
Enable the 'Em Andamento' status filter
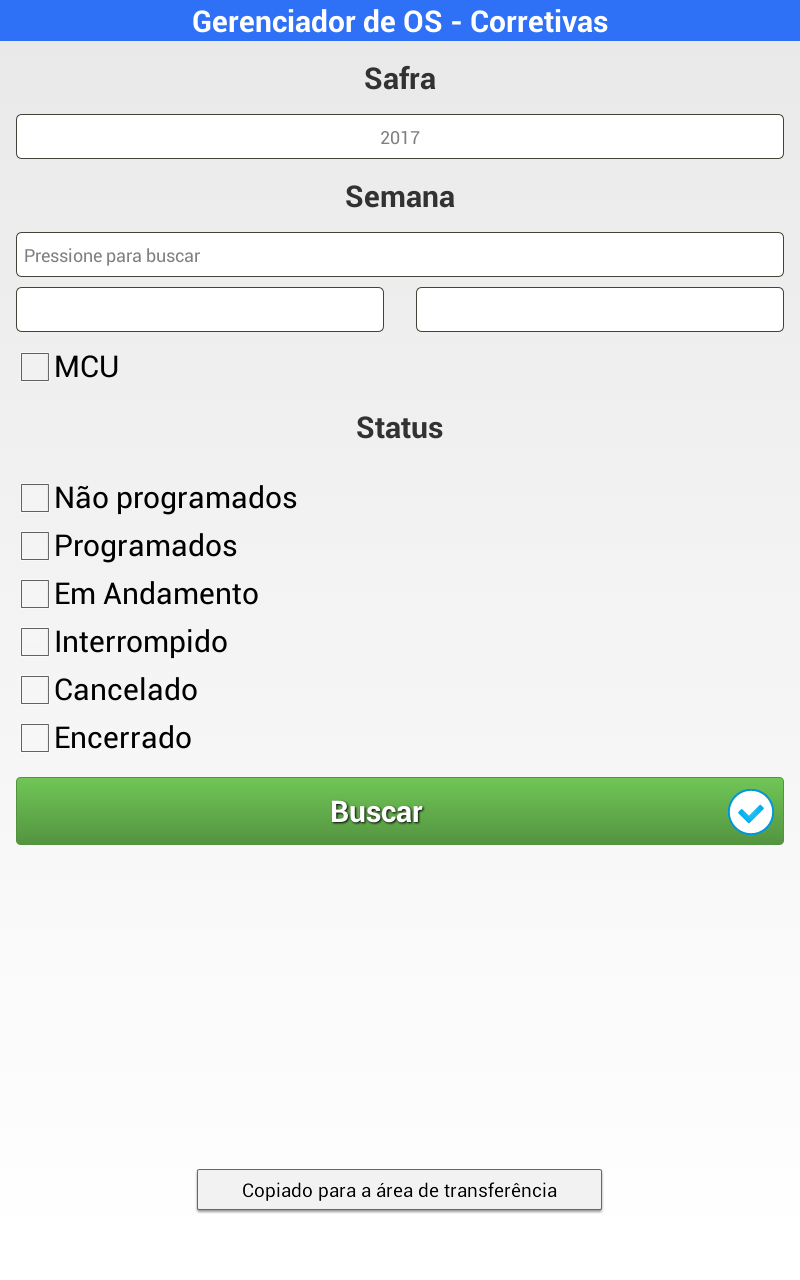tap(35, 594)
